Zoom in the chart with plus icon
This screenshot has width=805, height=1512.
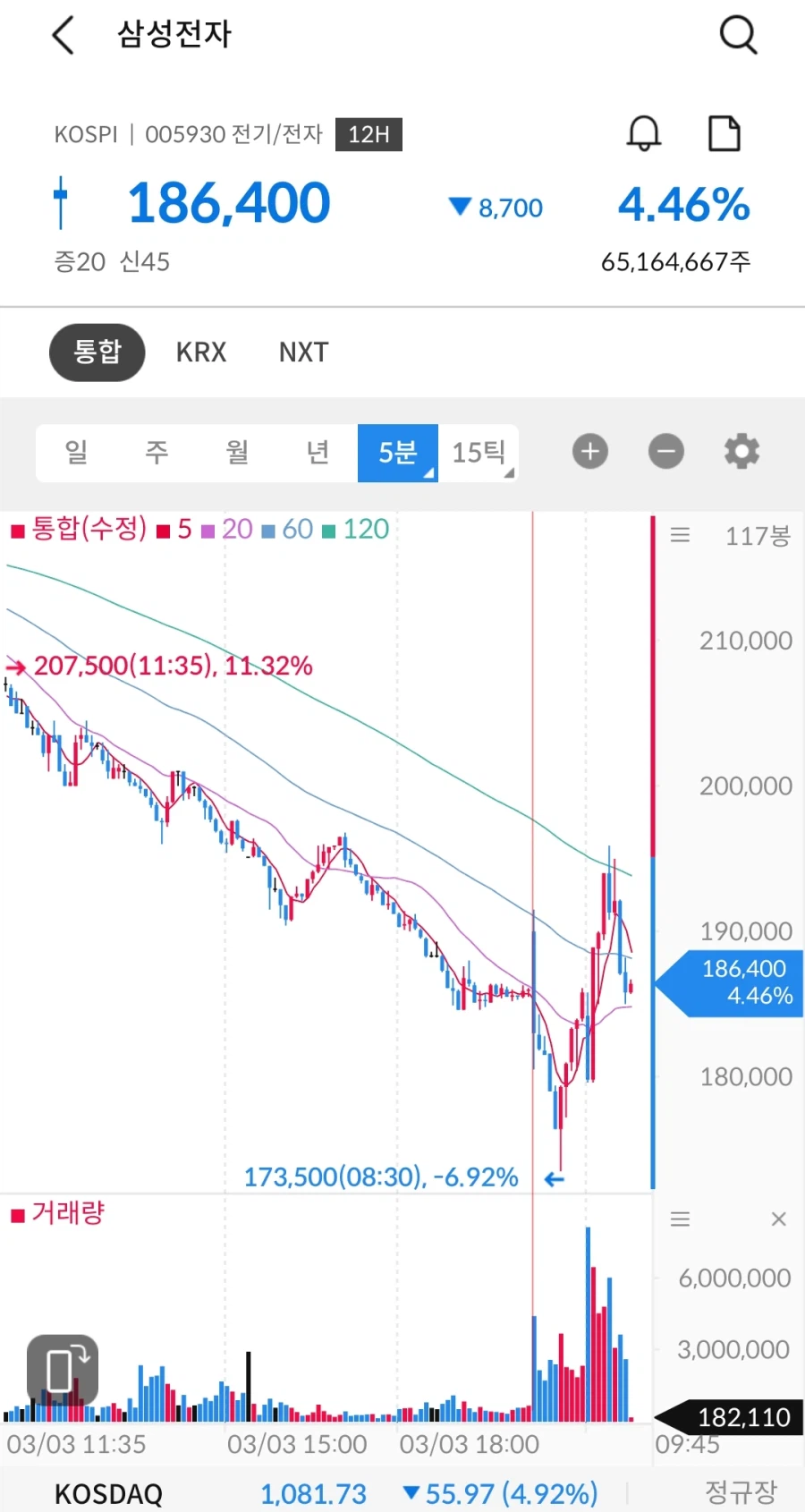589,452
